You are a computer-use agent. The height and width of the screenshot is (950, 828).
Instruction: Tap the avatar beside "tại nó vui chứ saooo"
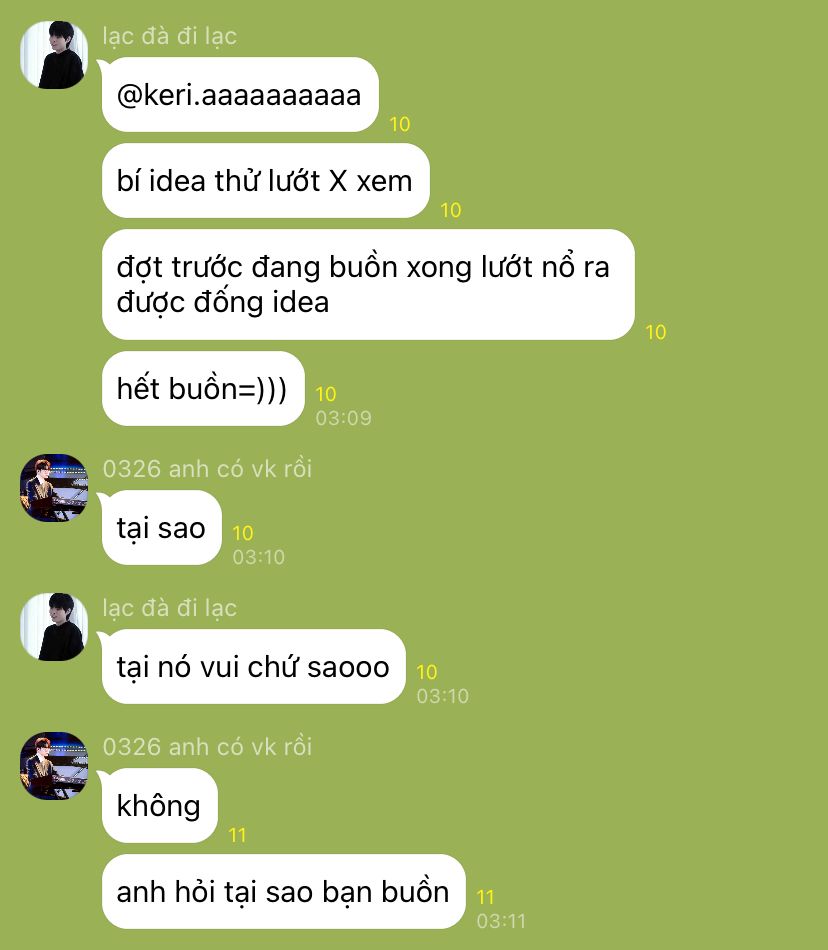(54, 627)
